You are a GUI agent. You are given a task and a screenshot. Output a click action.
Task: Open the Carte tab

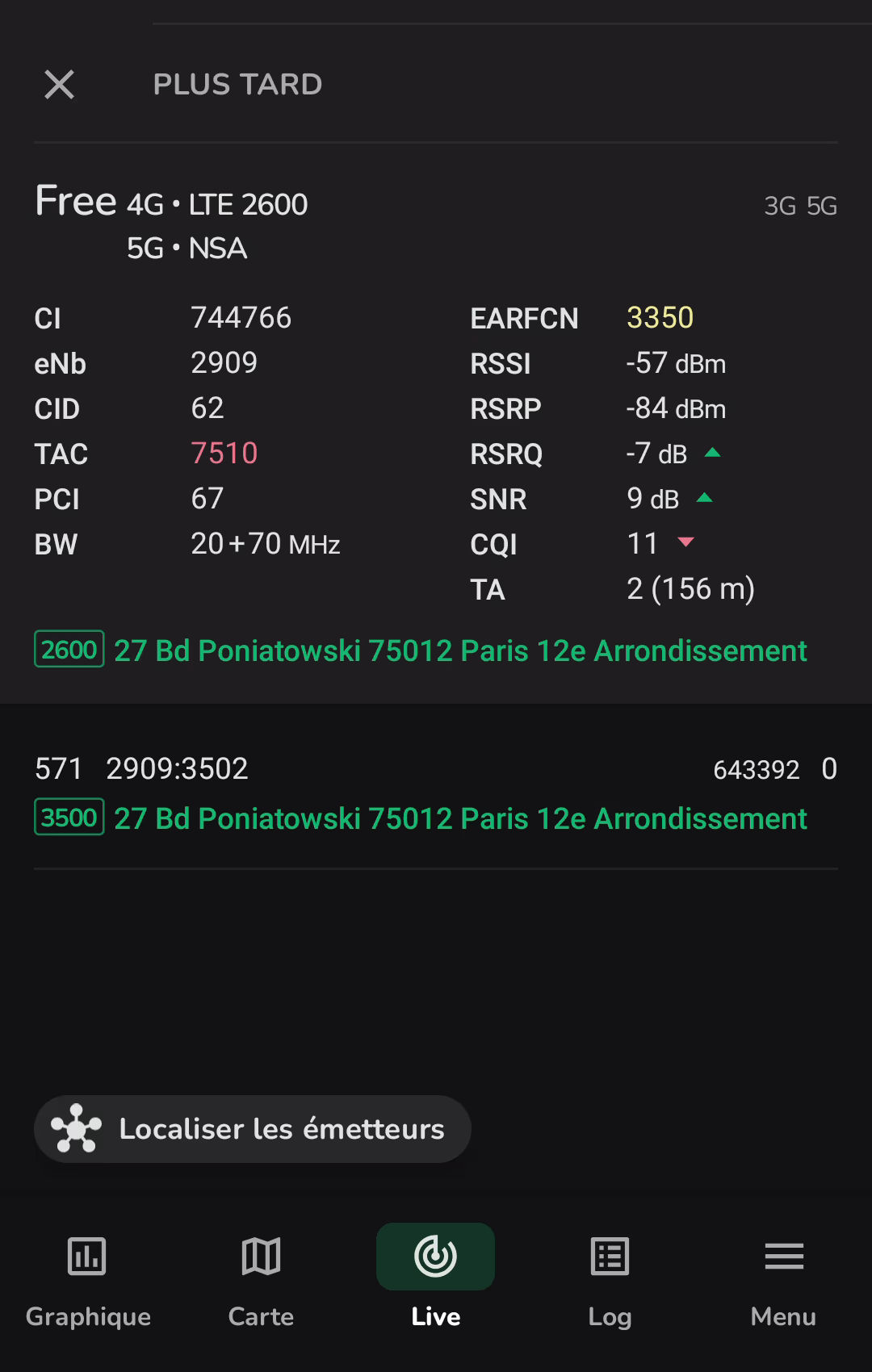click(x=261, y=1281)
